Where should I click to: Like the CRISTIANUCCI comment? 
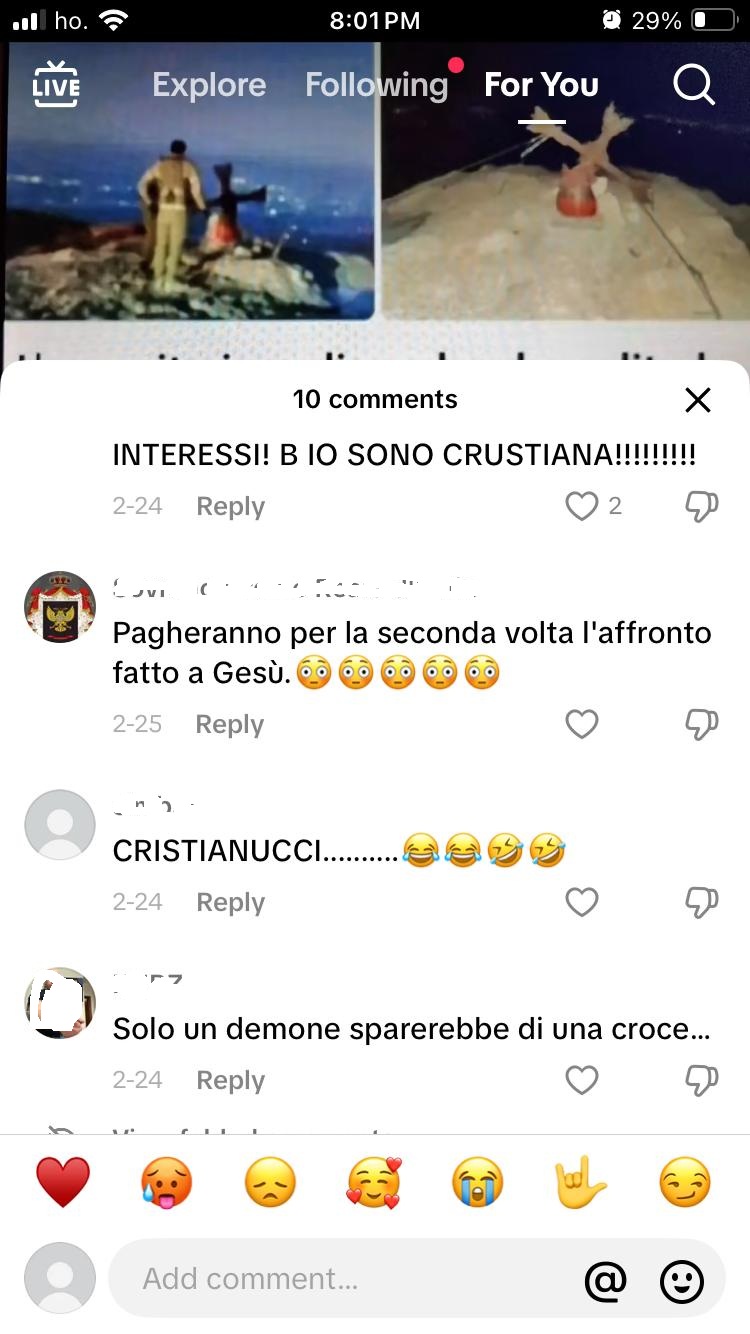pyautogui.click(x=582, y=902)
